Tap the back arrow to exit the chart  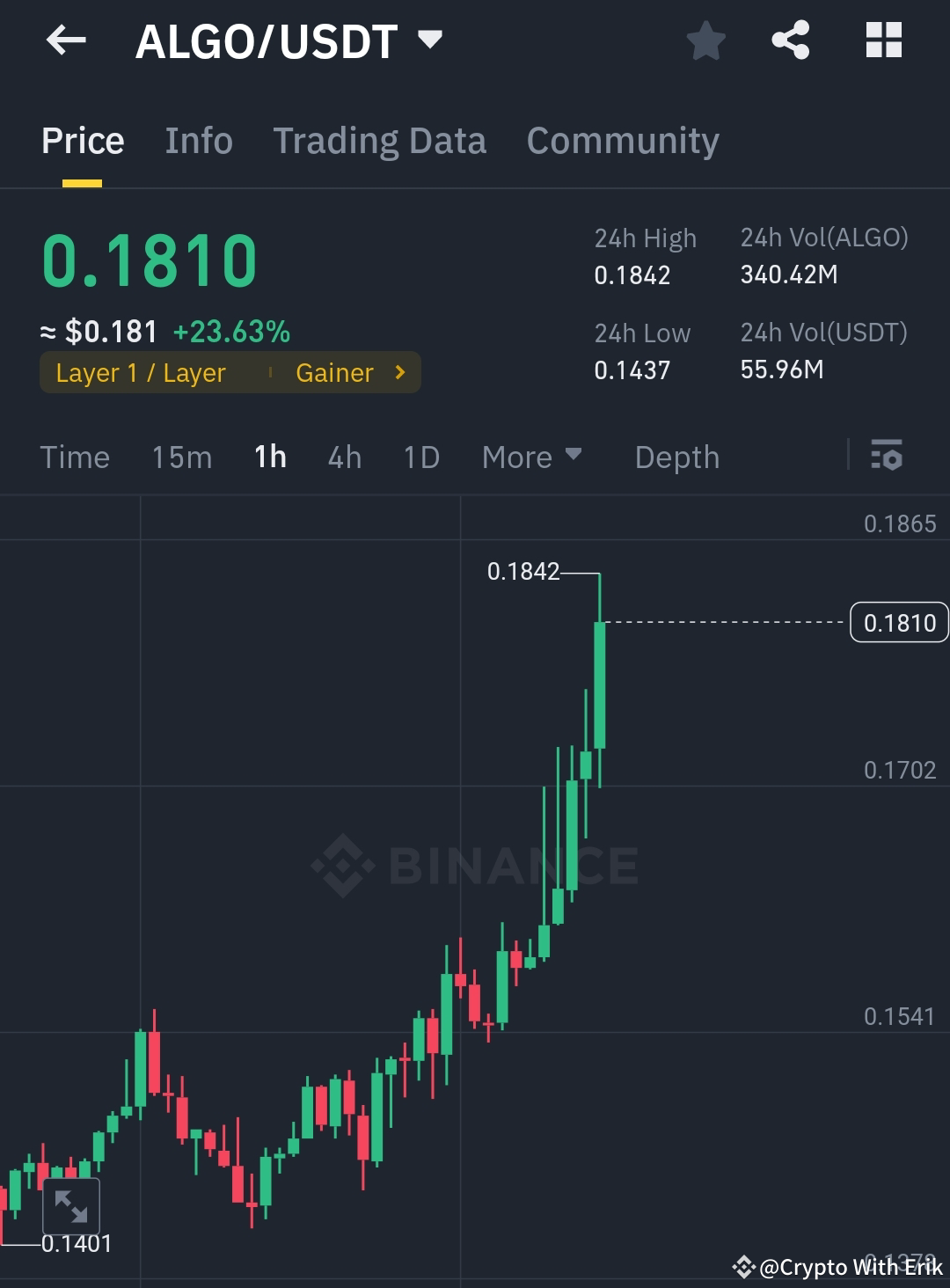pos(65,40)
